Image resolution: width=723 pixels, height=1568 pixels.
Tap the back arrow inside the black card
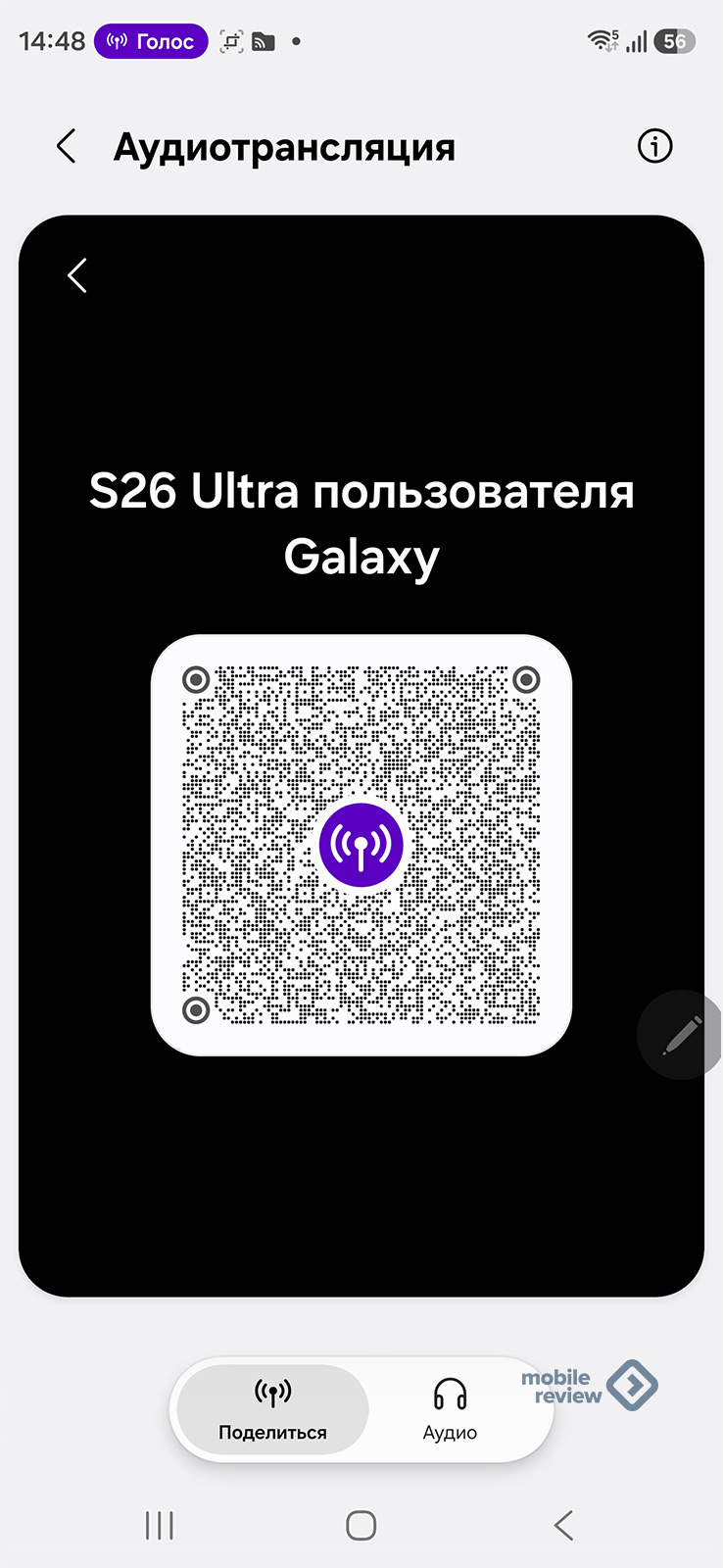77,275
